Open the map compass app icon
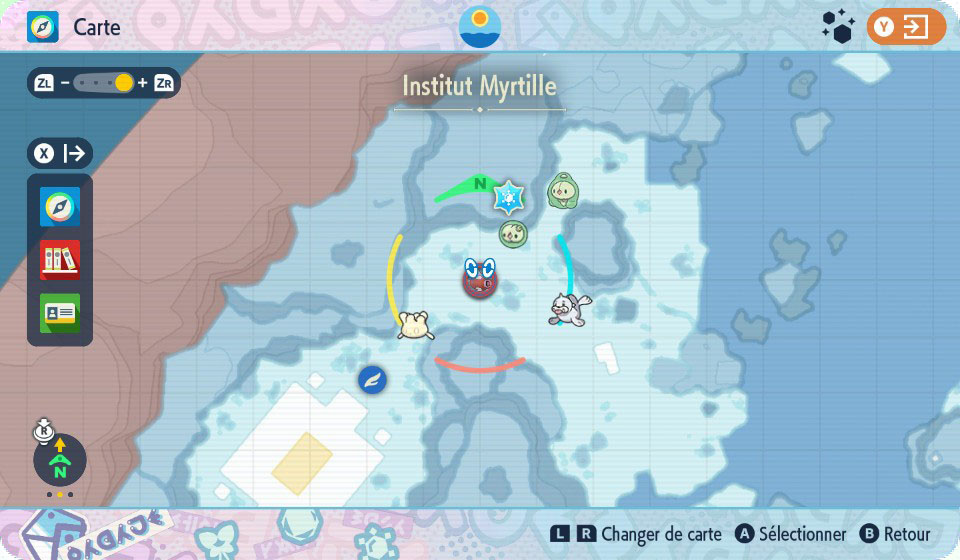Screen dimensions: 960x560 [x=60, y=207]
